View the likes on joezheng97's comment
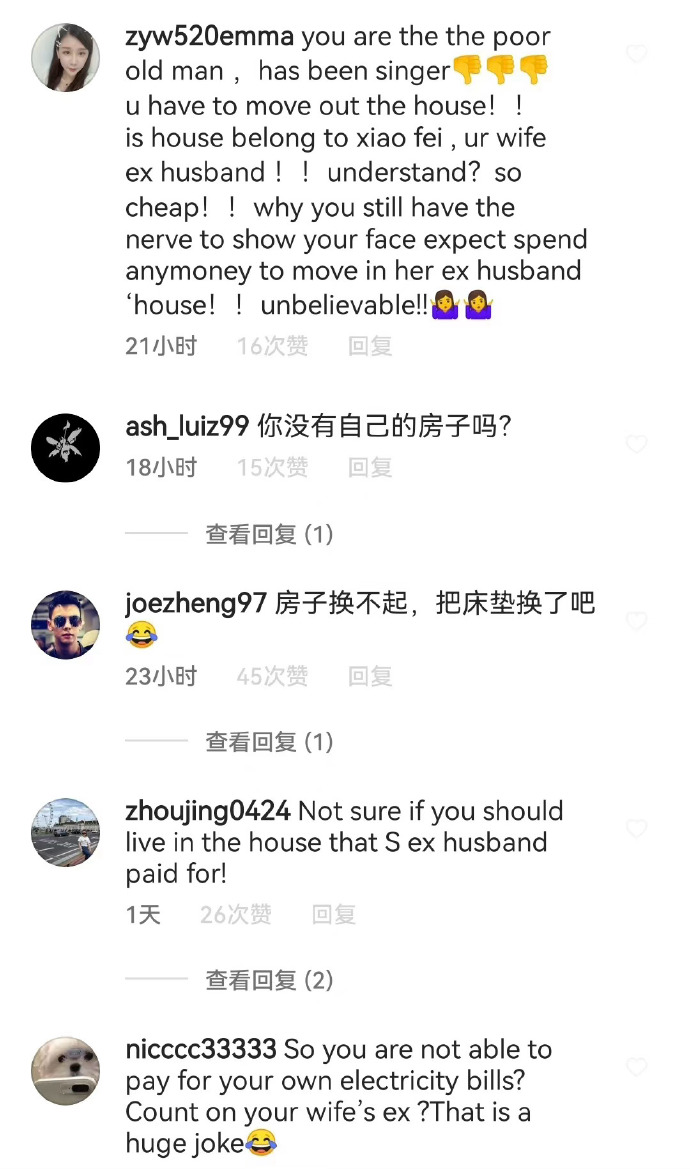Screen dimensions: 690x1169 click(x=271, y=676)
